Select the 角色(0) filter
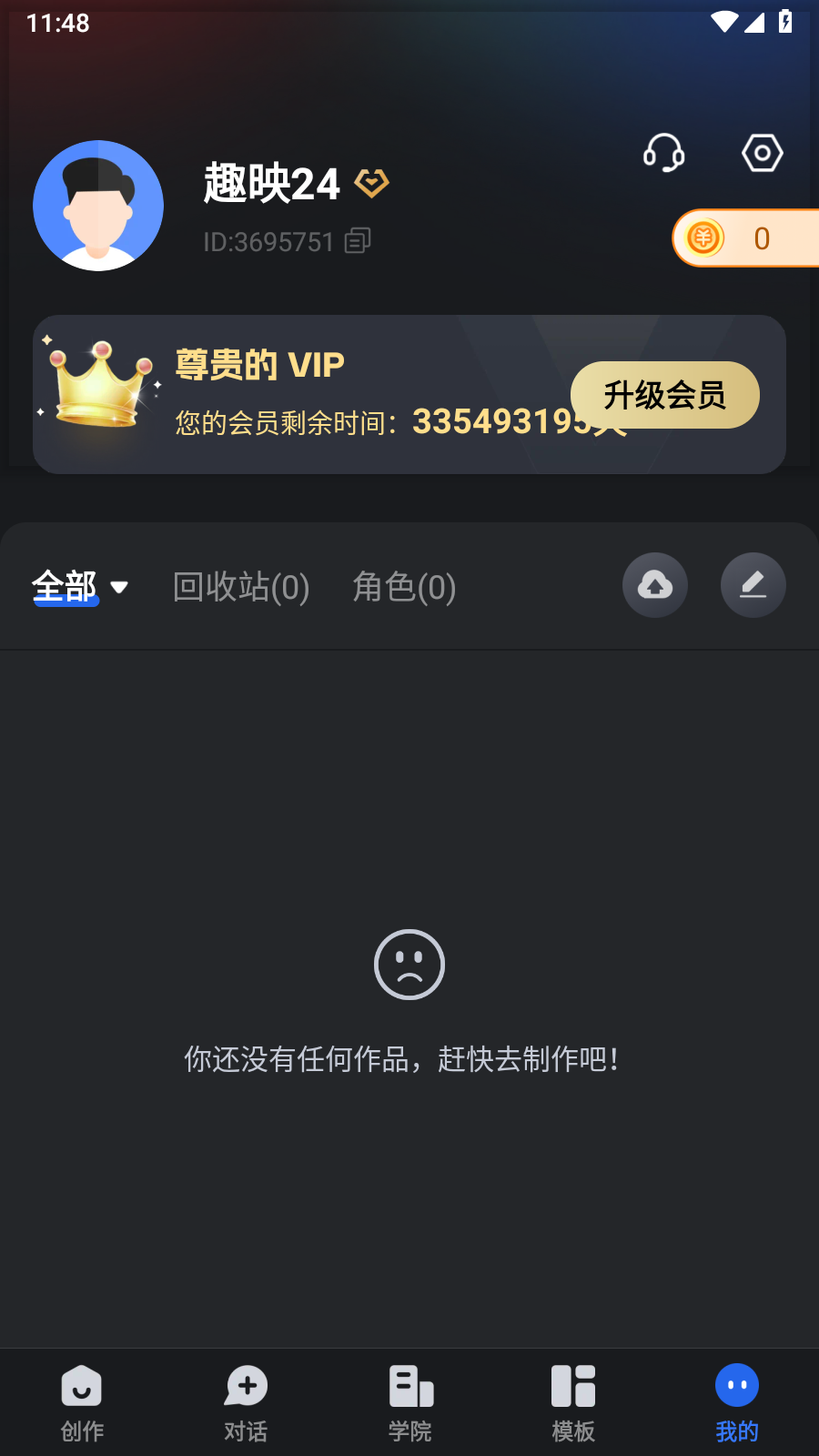819x1456 pixels. point(404,588)
